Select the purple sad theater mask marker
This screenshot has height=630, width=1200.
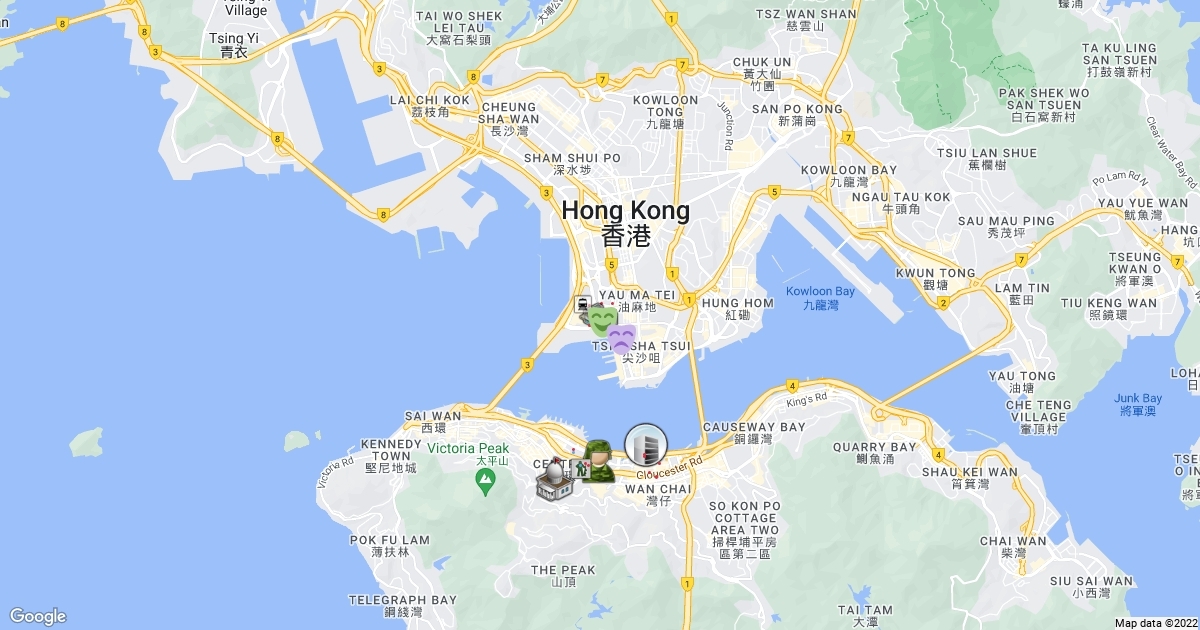[622, 340]
